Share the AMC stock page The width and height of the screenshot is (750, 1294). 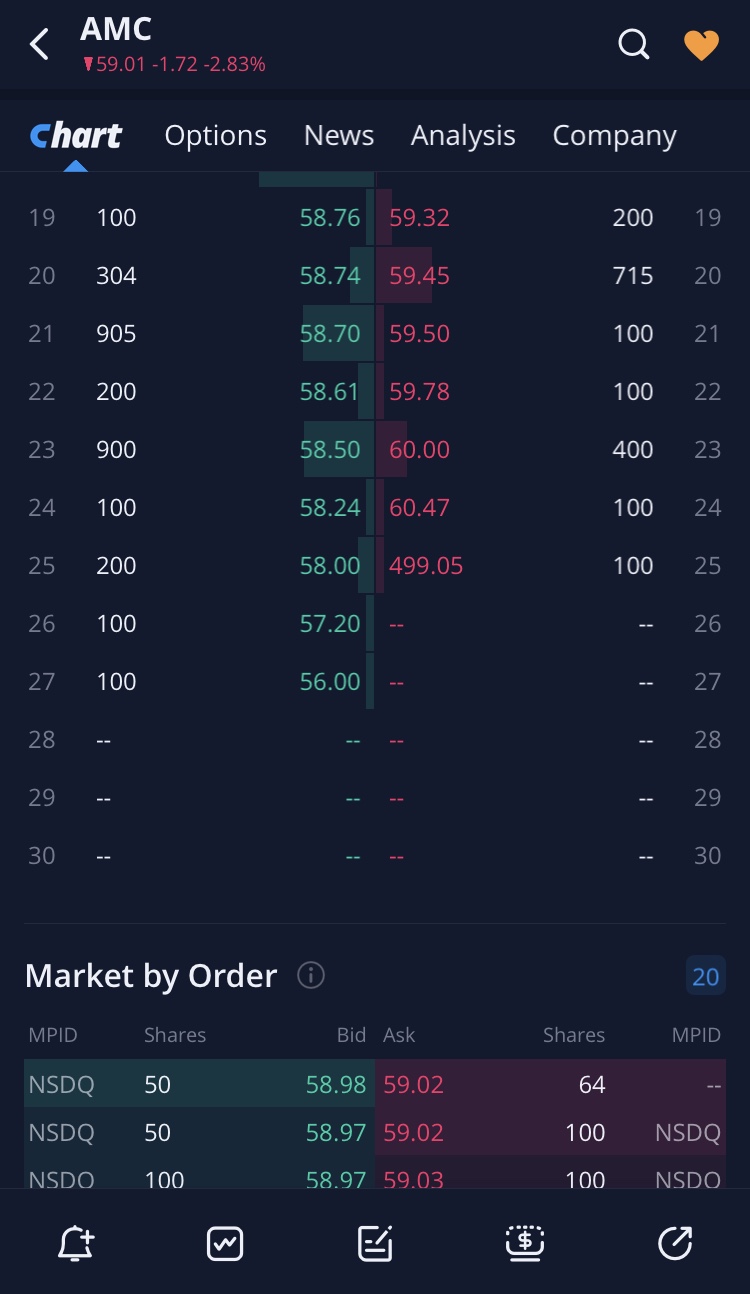[x=675, y=1243]
